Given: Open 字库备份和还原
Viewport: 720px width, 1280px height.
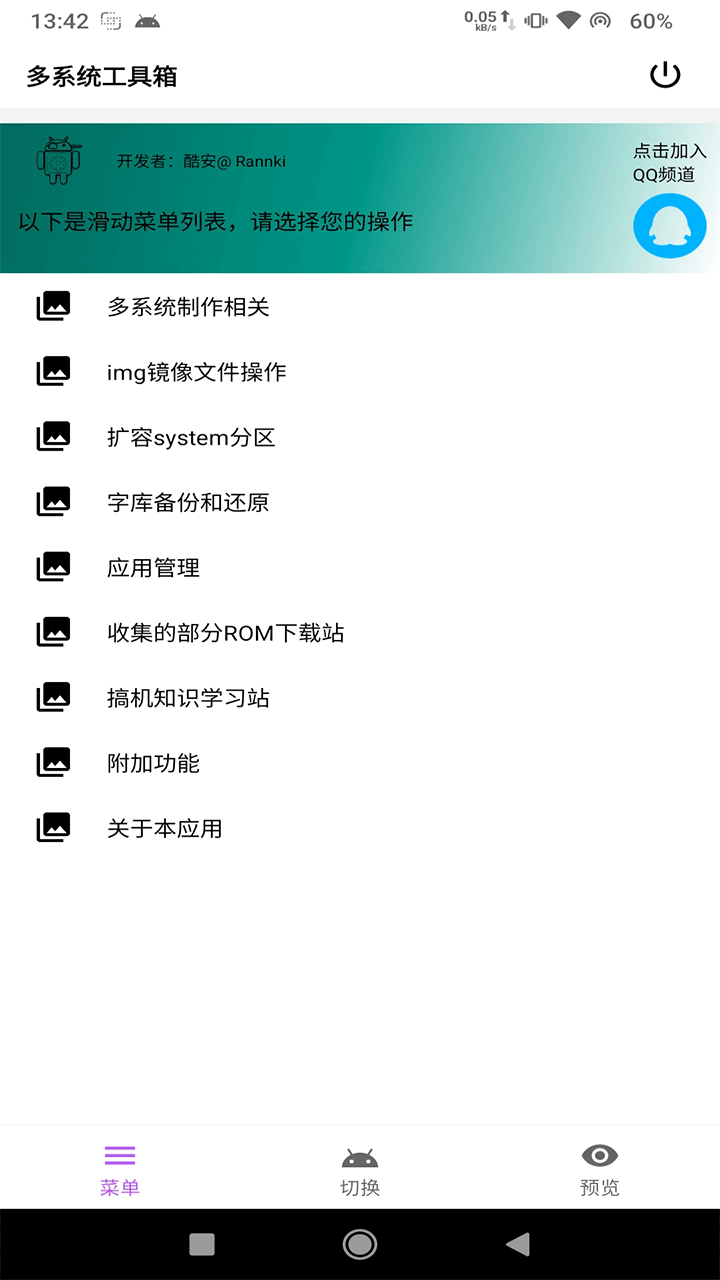Looking at the screenshot, I should (188, 502).
